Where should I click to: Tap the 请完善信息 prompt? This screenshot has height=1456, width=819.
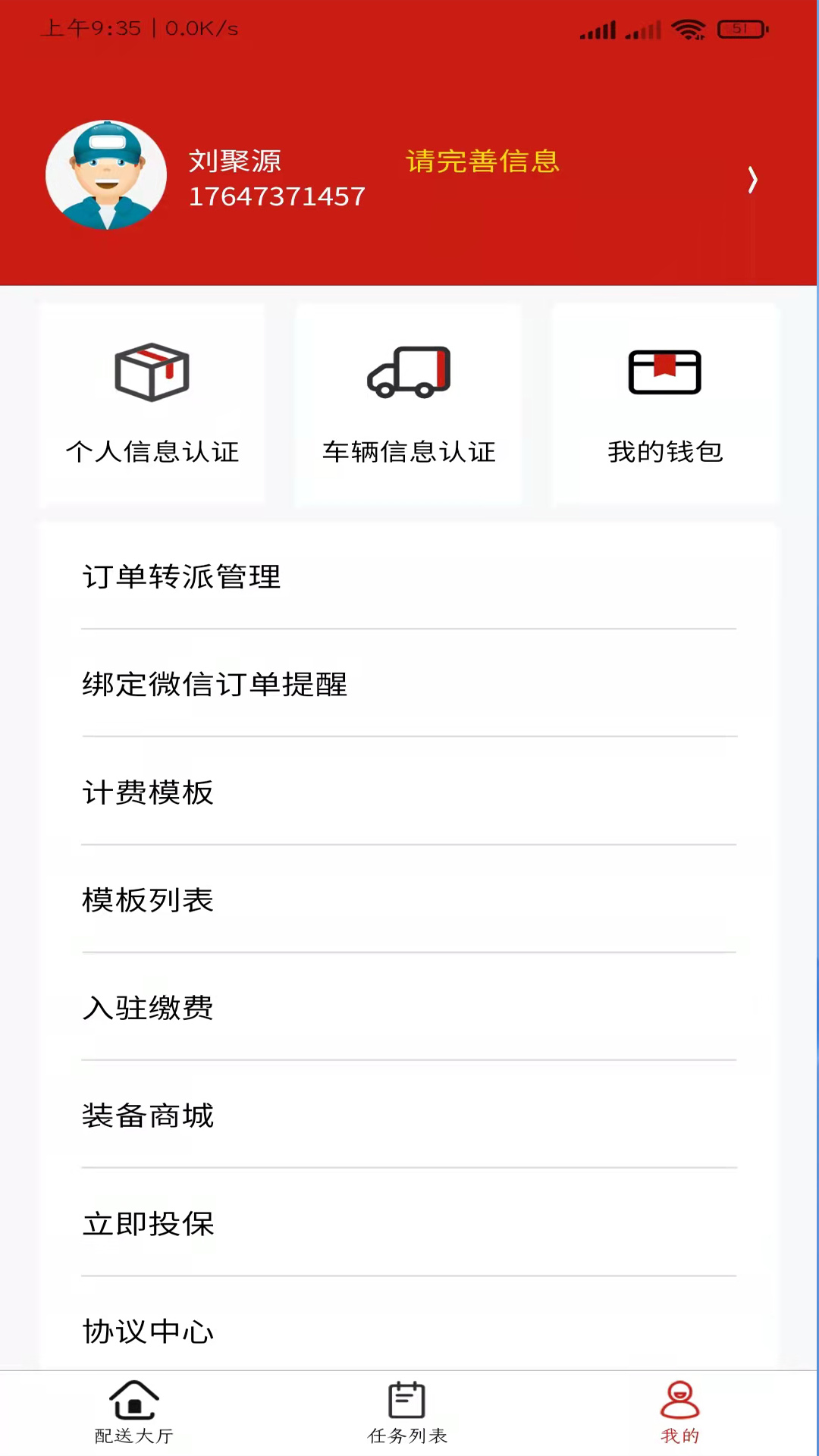483,162
